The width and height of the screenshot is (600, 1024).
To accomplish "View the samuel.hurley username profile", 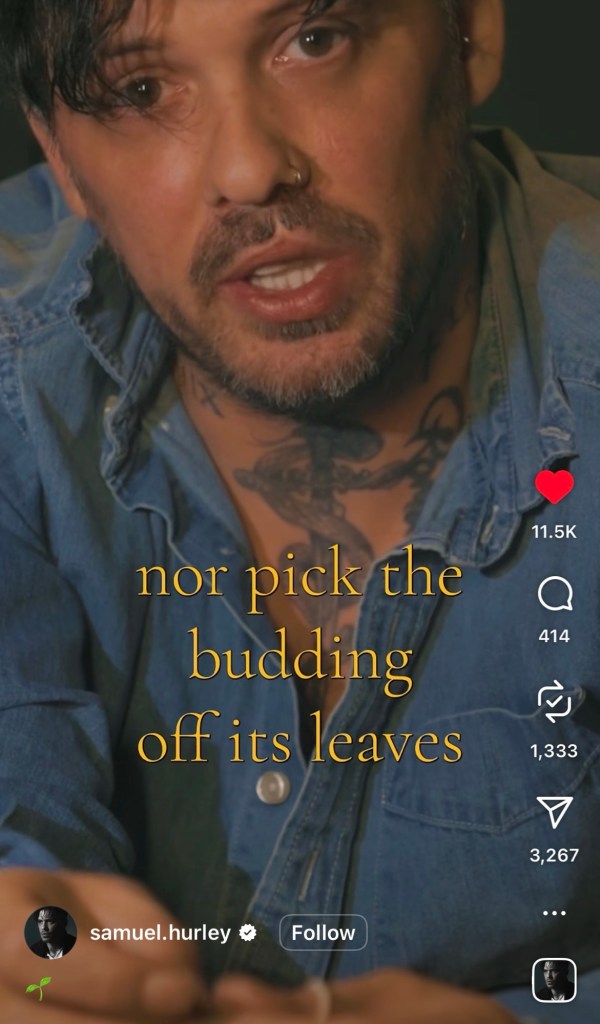I will pyautogui.click(x=160, y=933).
